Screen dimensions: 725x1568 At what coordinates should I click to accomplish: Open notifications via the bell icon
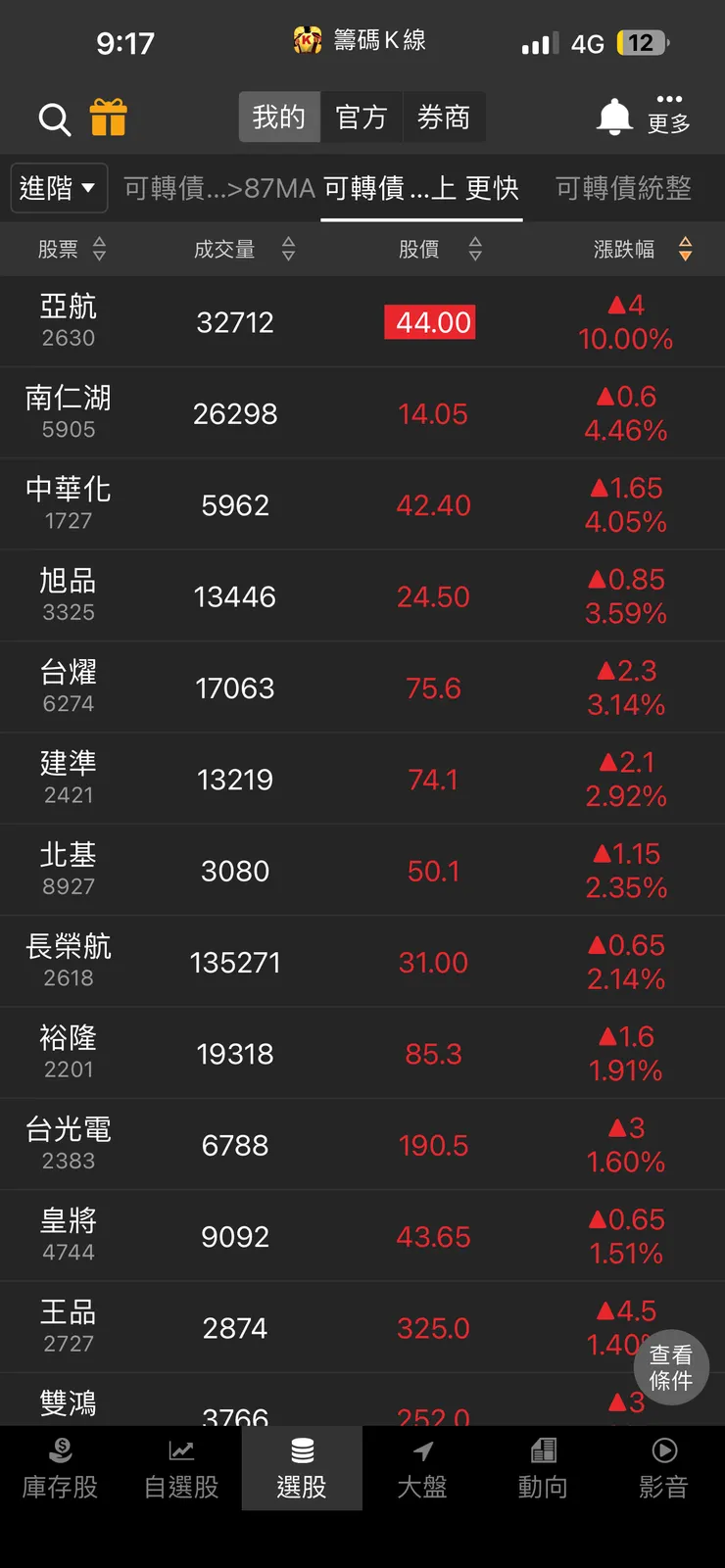tap(613, 117)
